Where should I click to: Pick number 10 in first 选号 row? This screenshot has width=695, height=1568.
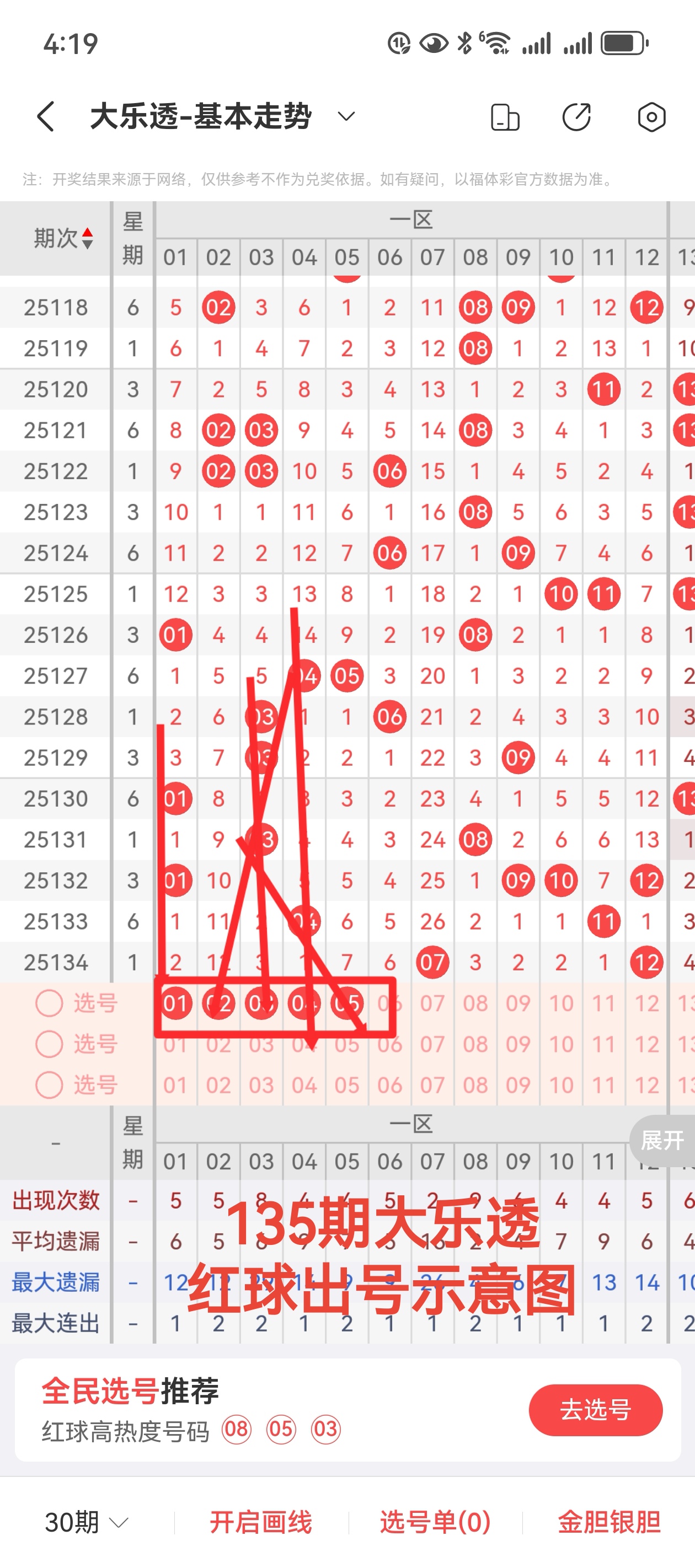pos(561,1003)
